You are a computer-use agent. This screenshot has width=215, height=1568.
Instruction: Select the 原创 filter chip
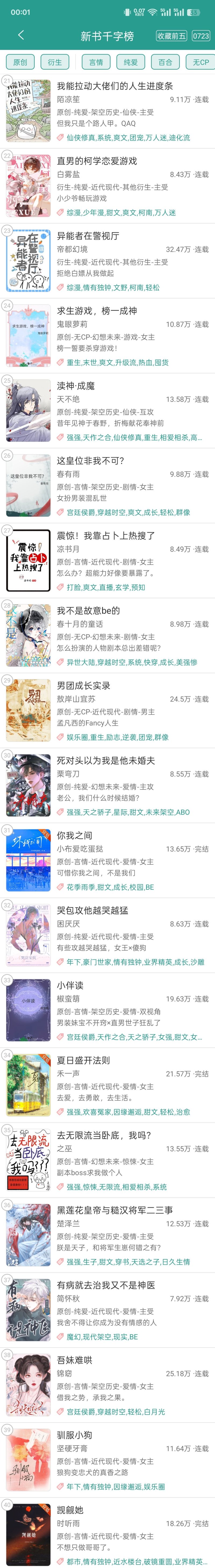tap(20, 62)
